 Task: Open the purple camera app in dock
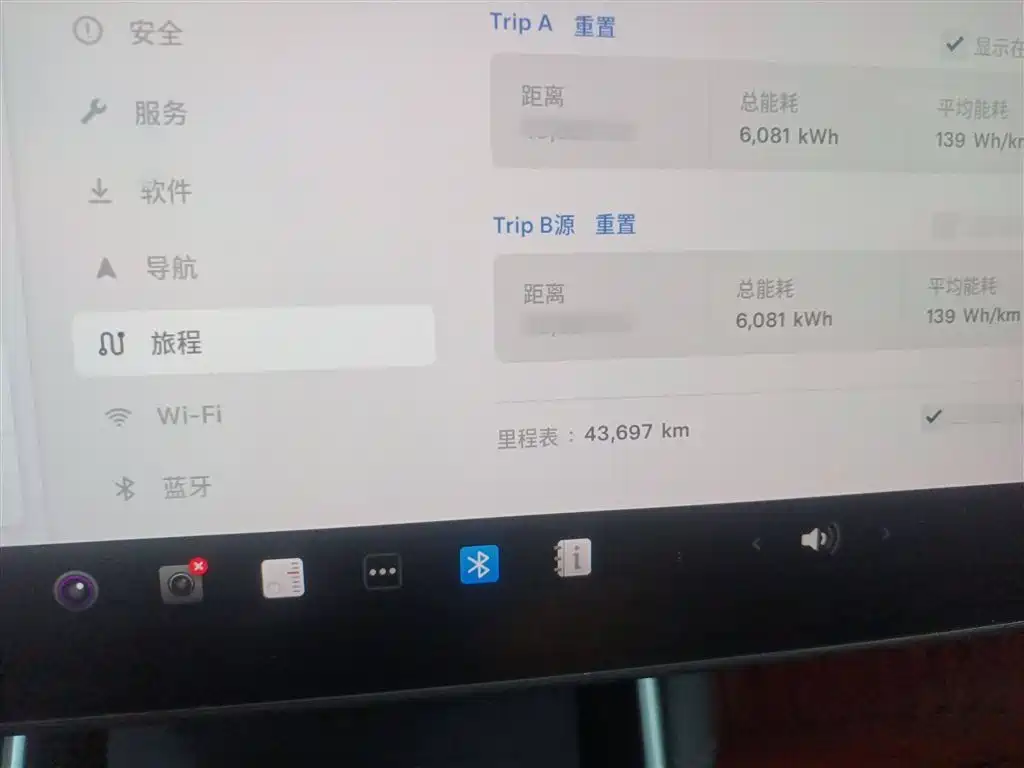pos(76,589)
